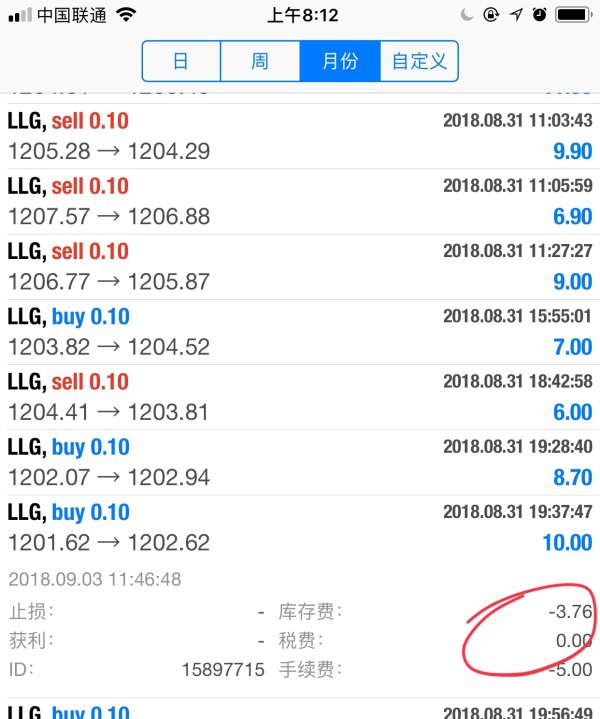Show details for buy trade at 15:55:01
The height and width of the screenshot is (719, 600).
[x=300, y=332]
